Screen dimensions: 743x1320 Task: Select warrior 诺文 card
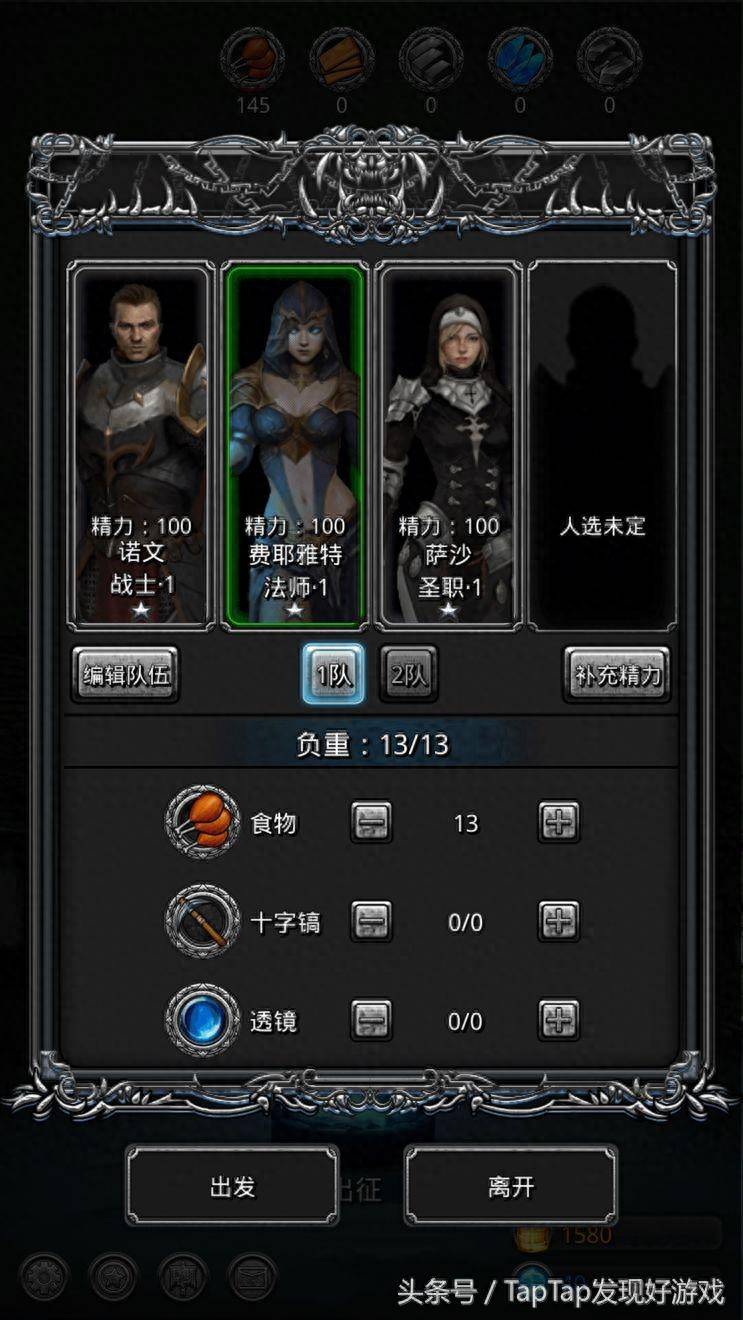(x=141, y=446)
